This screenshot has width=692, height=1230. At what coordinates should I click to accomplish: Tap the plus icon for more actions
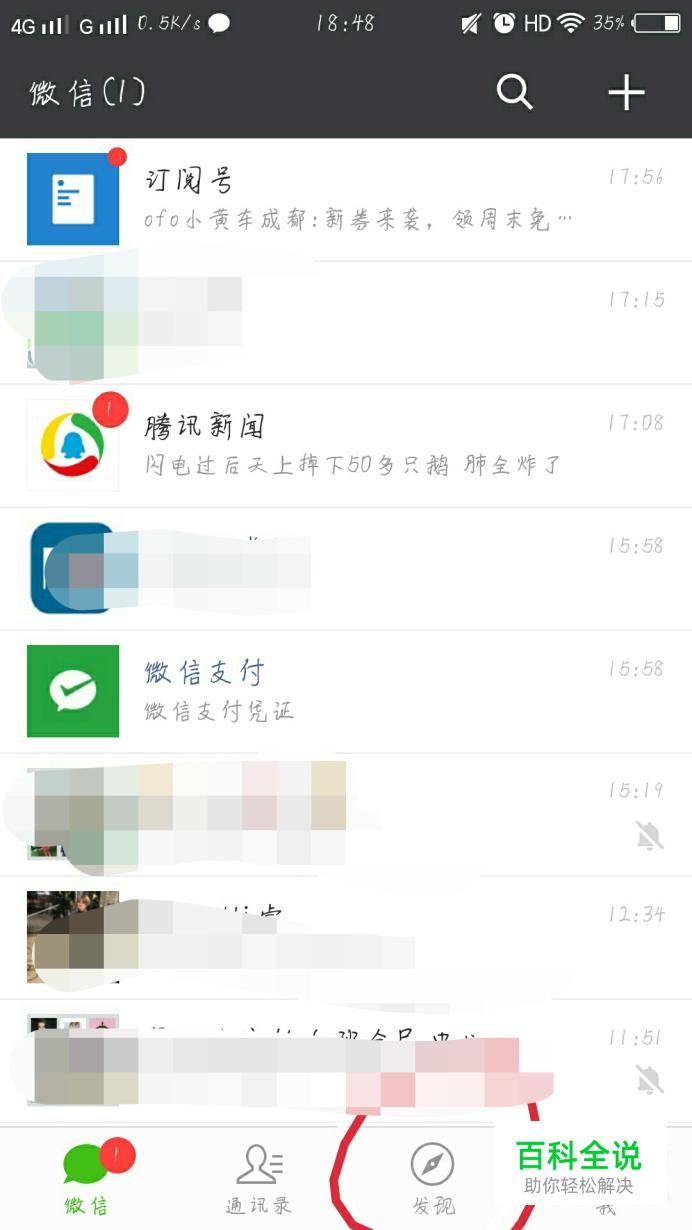coord(627,93)
